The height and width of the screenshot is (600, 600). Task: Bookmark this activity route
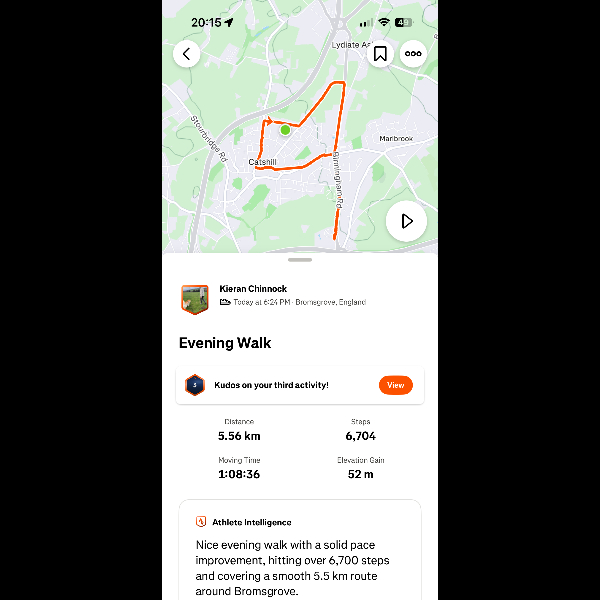click(380, 54)
